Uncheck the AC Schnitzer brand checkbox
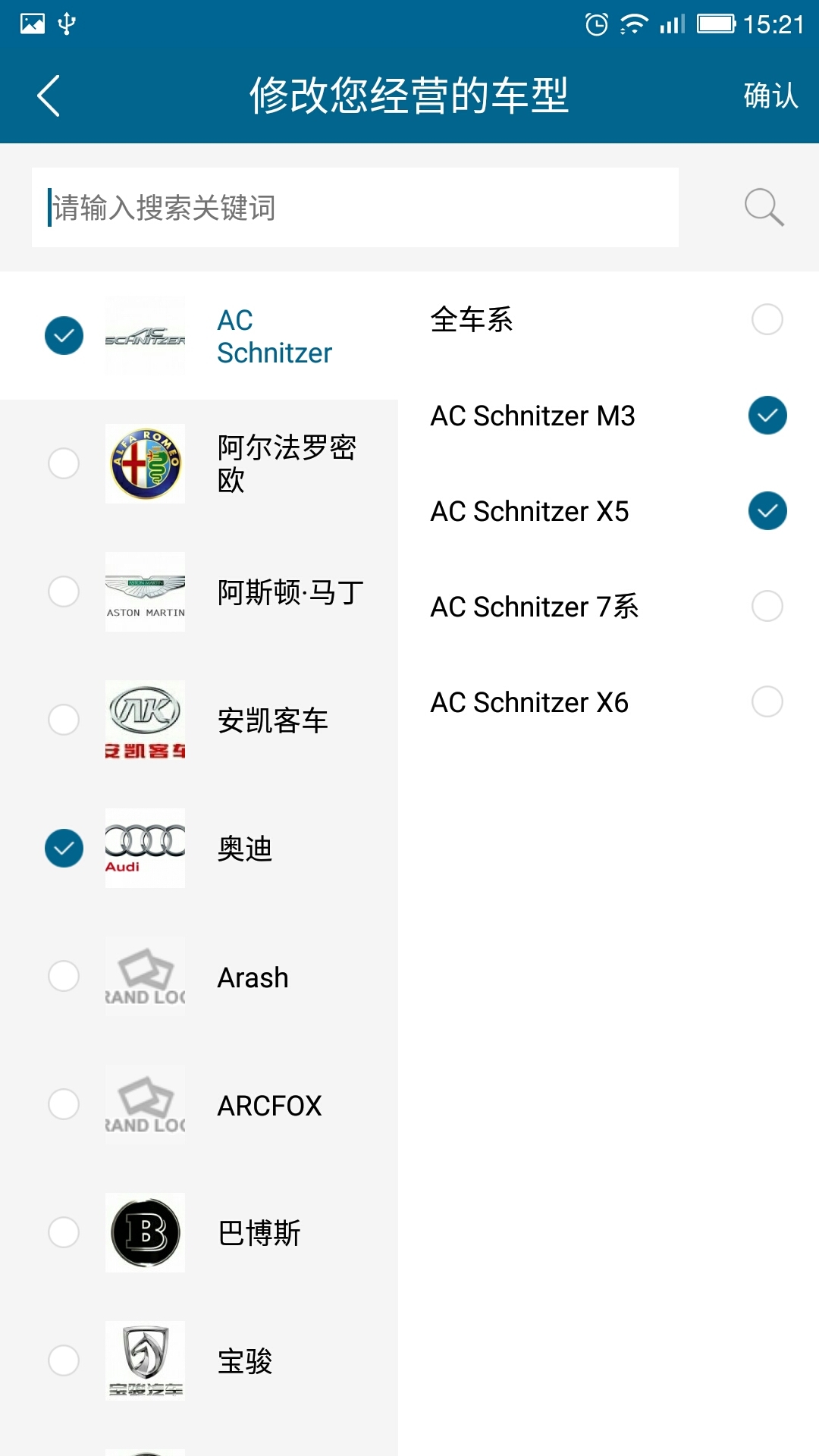This screenshot has width=819, height=1456. 64,336
